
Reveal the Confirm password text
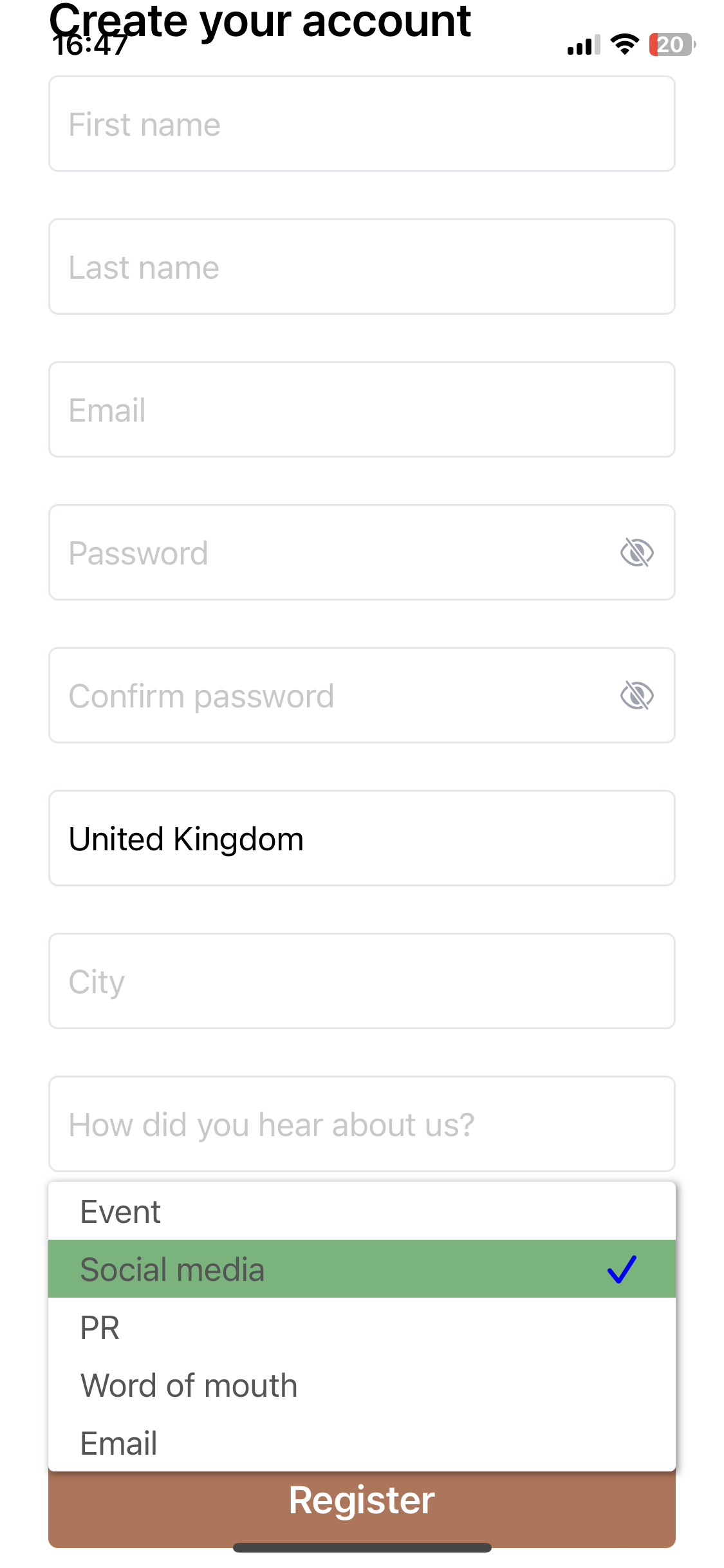click(x=636, y=696)
